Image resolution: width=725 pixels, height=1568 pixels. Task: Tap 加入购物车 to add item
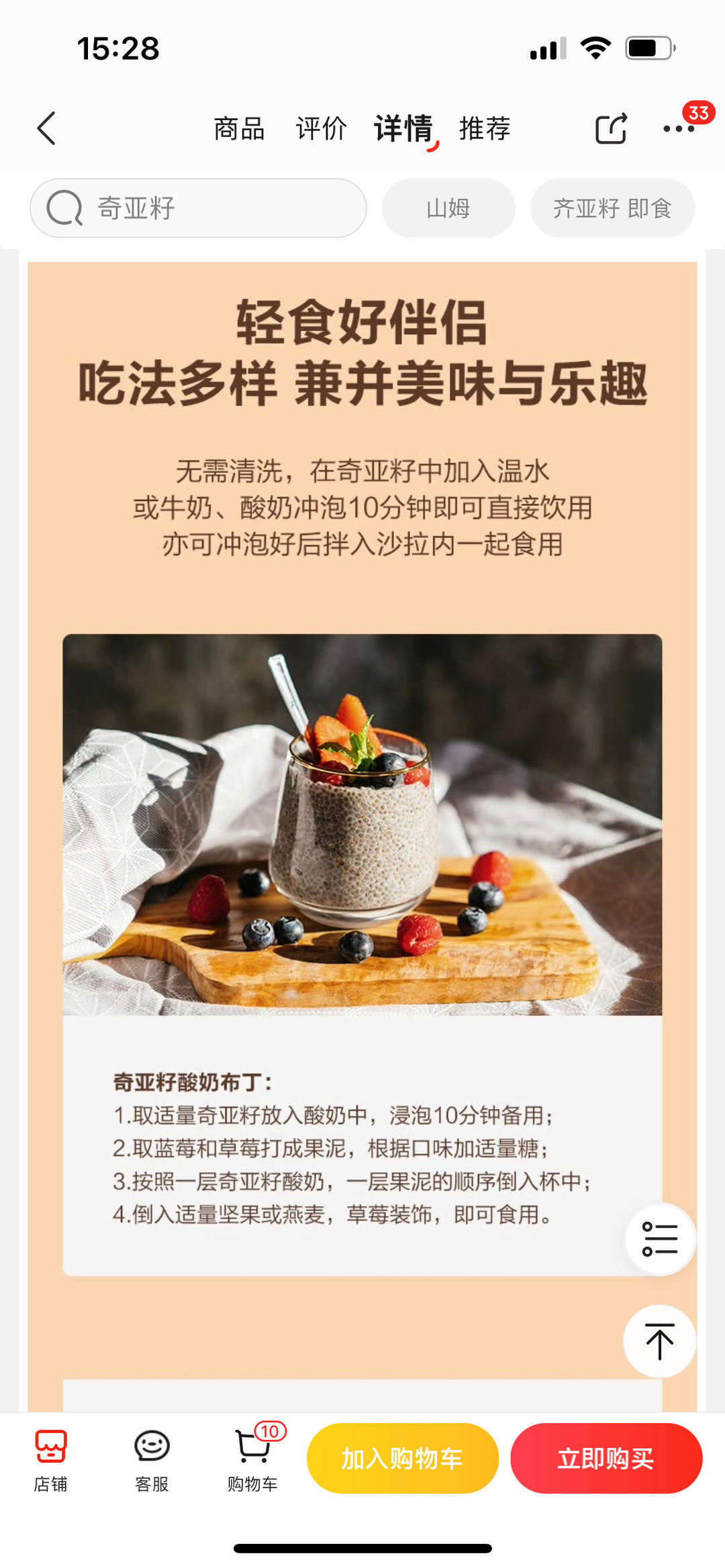pos(402,1458)
